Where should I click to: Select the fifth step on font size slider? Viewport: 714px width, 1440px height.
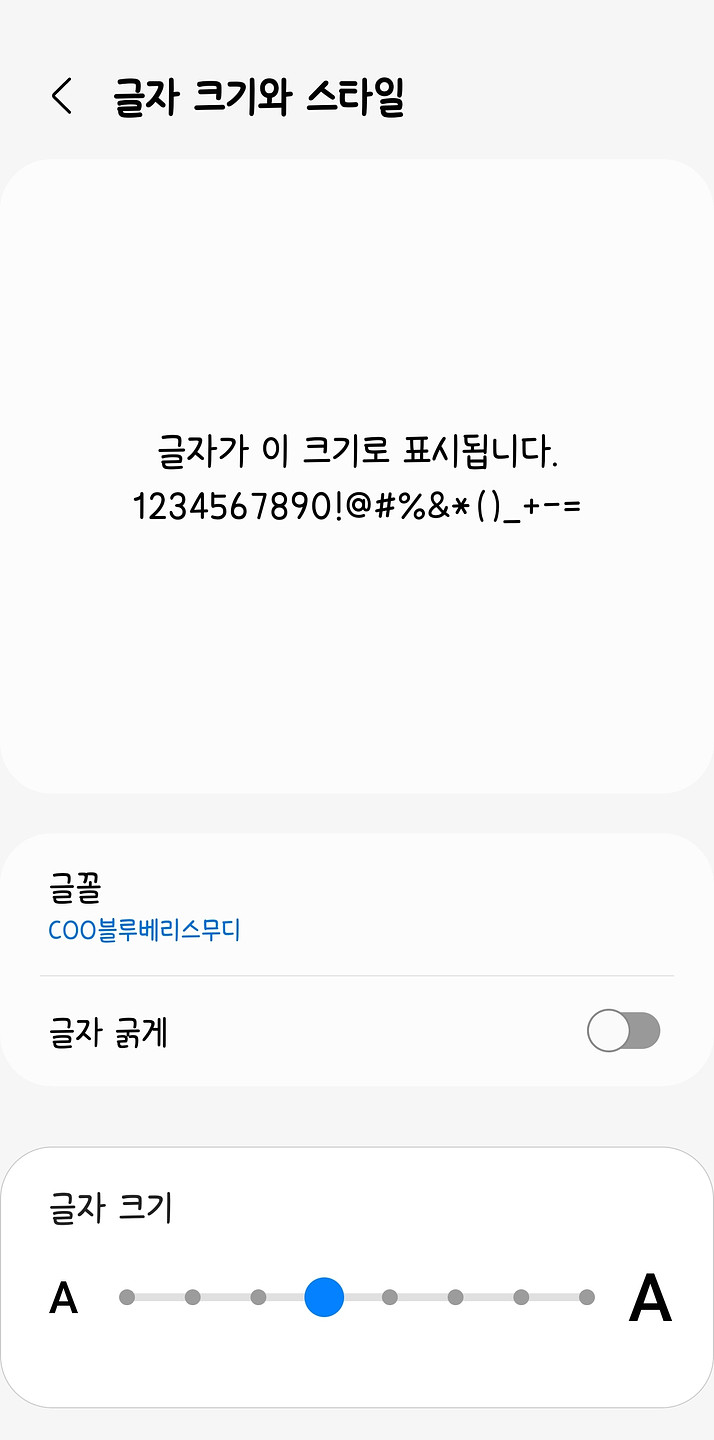tap(390, 1297)
